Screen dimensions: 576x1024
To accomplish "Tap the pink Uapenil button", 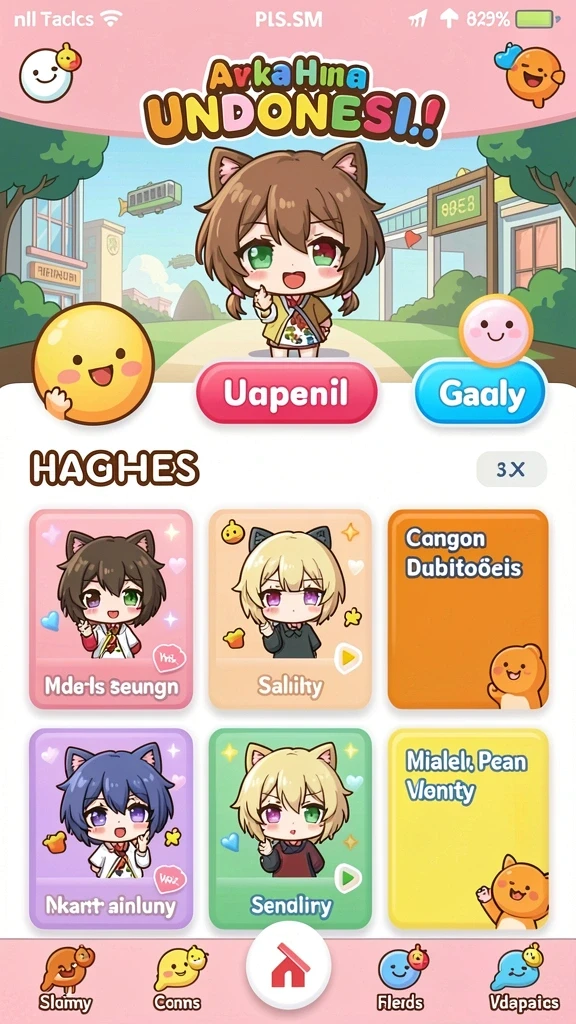I will (287, 393).
